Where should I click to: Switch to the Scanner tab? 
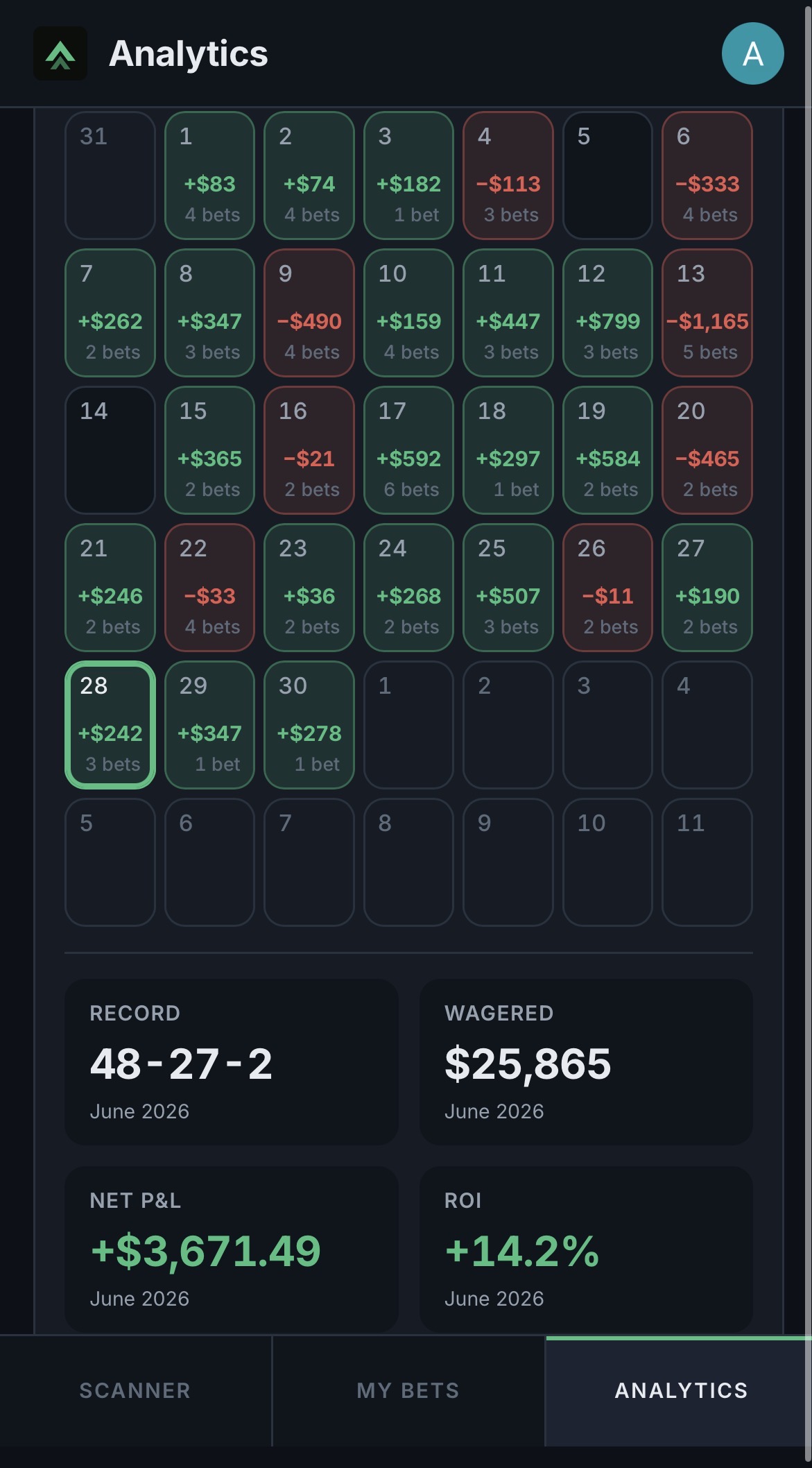pos(135,1390)
